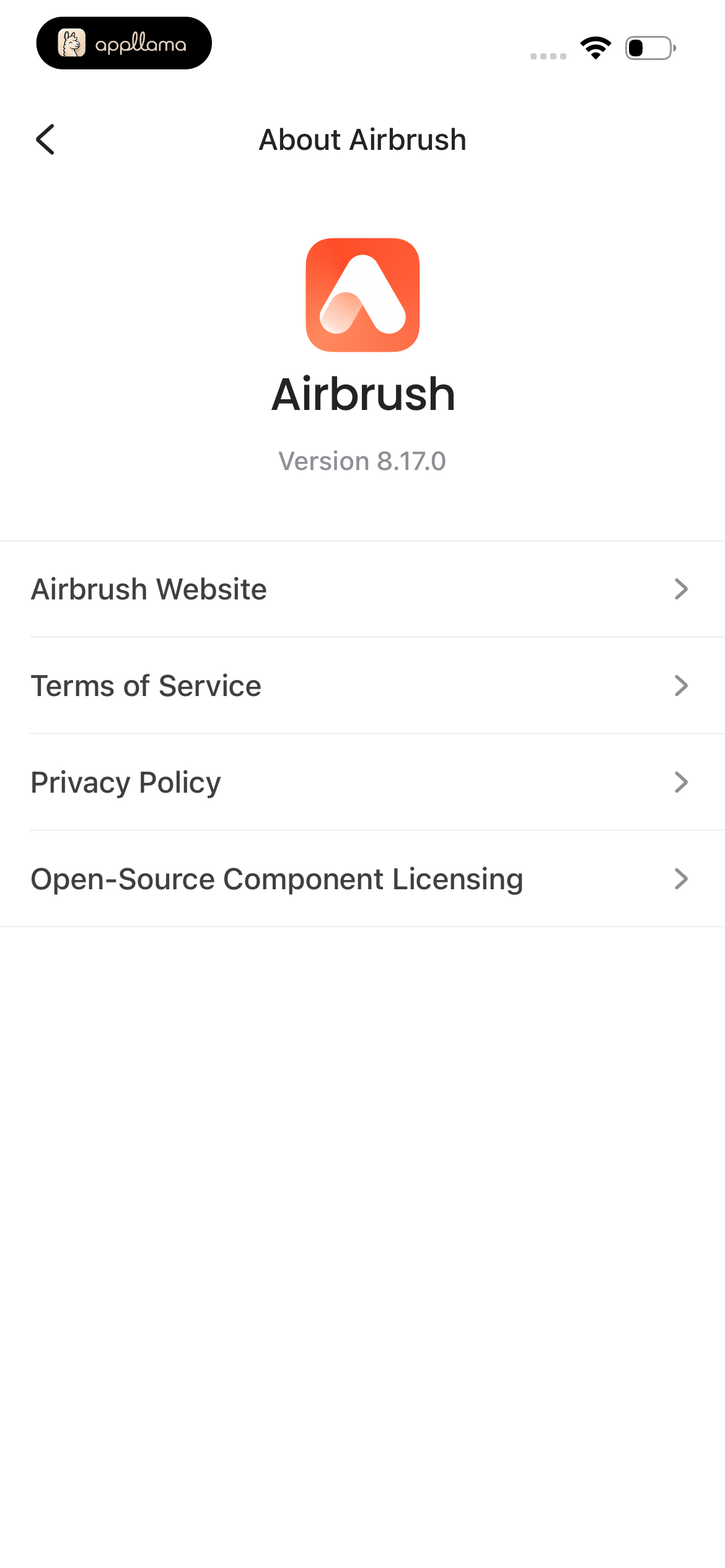Go back from About Airbrush

click(x=45, y=139)
